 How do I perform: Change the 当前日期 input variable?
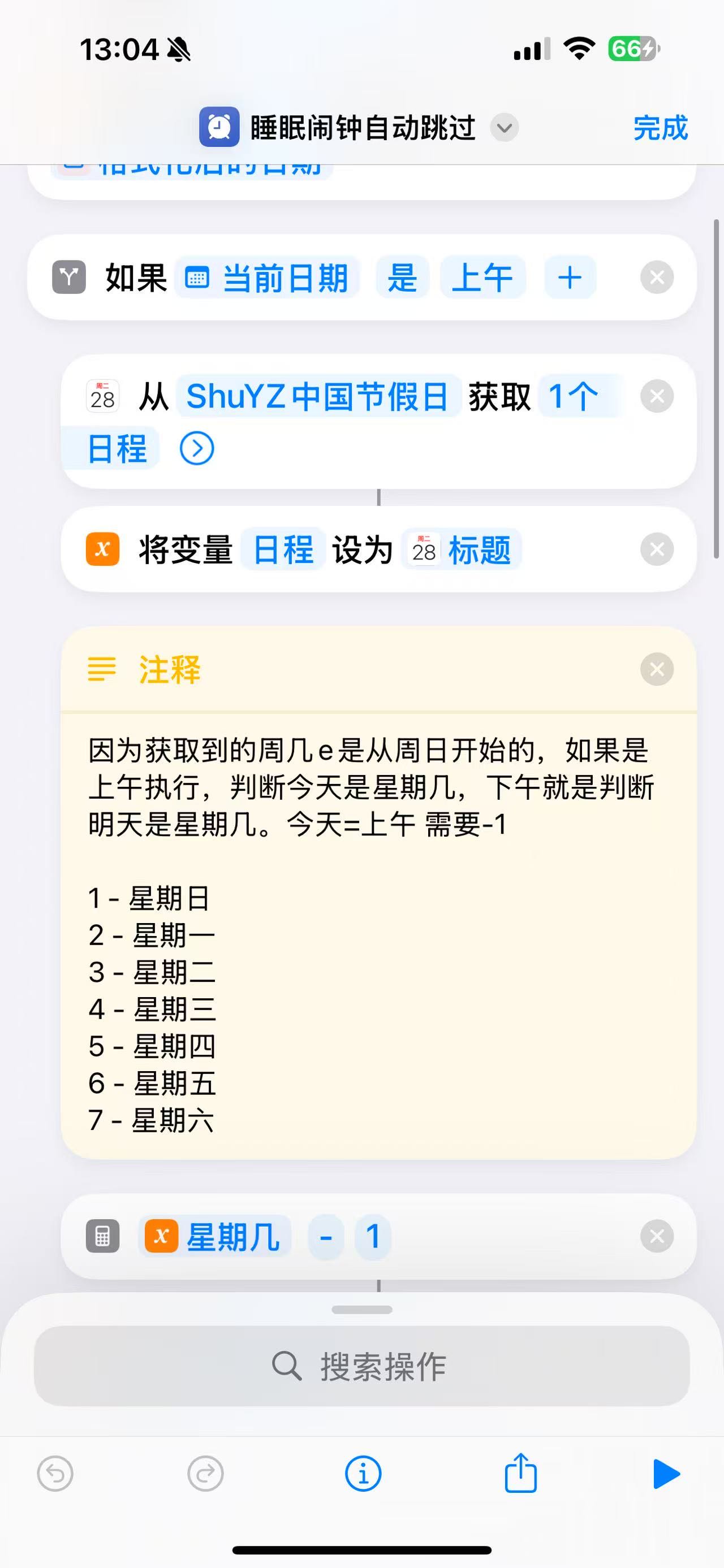click(x=268, y=278)
